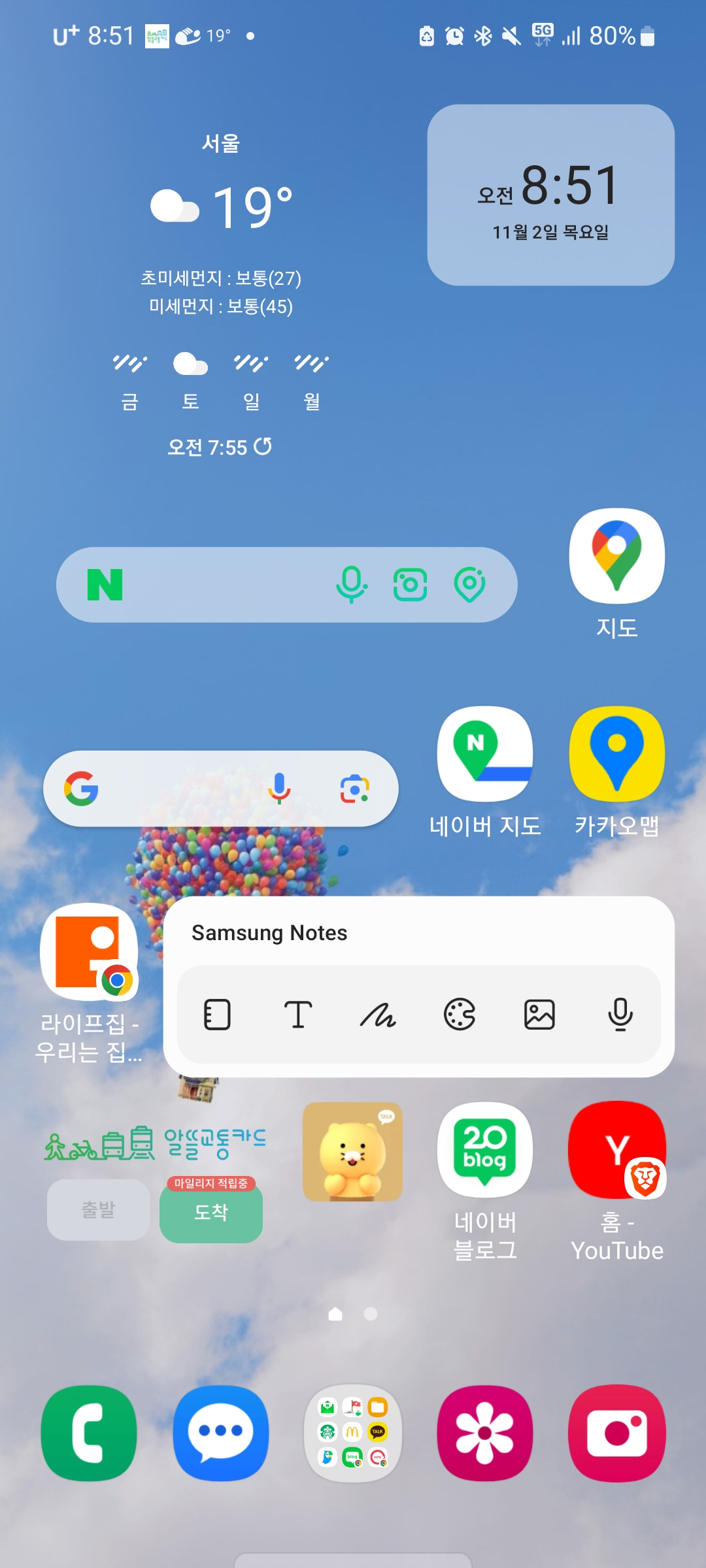Tap the 도착 arrival button
This screenshot has width=706, height=1568.
211,1213
